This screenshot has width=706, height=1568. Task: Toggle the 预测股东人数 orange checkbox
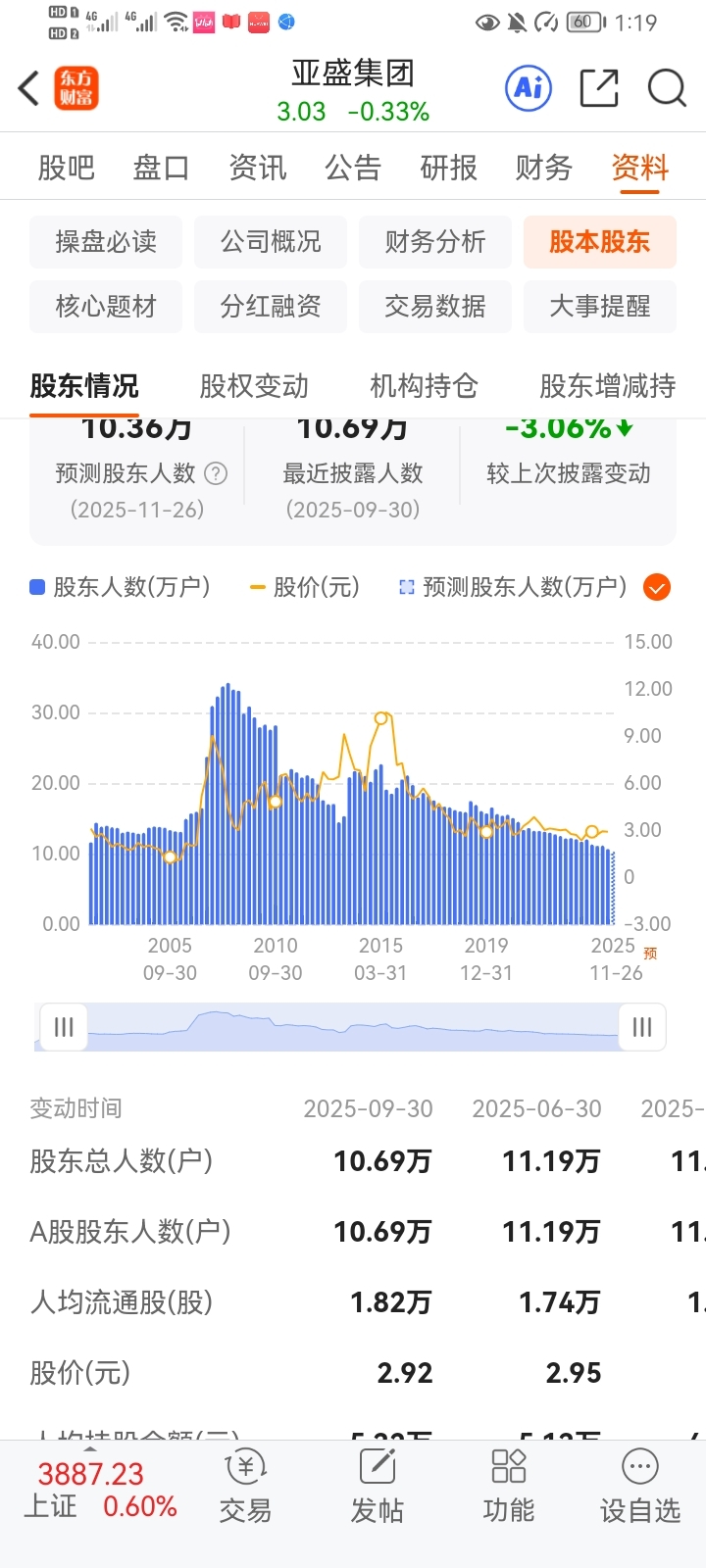[657, 587]
